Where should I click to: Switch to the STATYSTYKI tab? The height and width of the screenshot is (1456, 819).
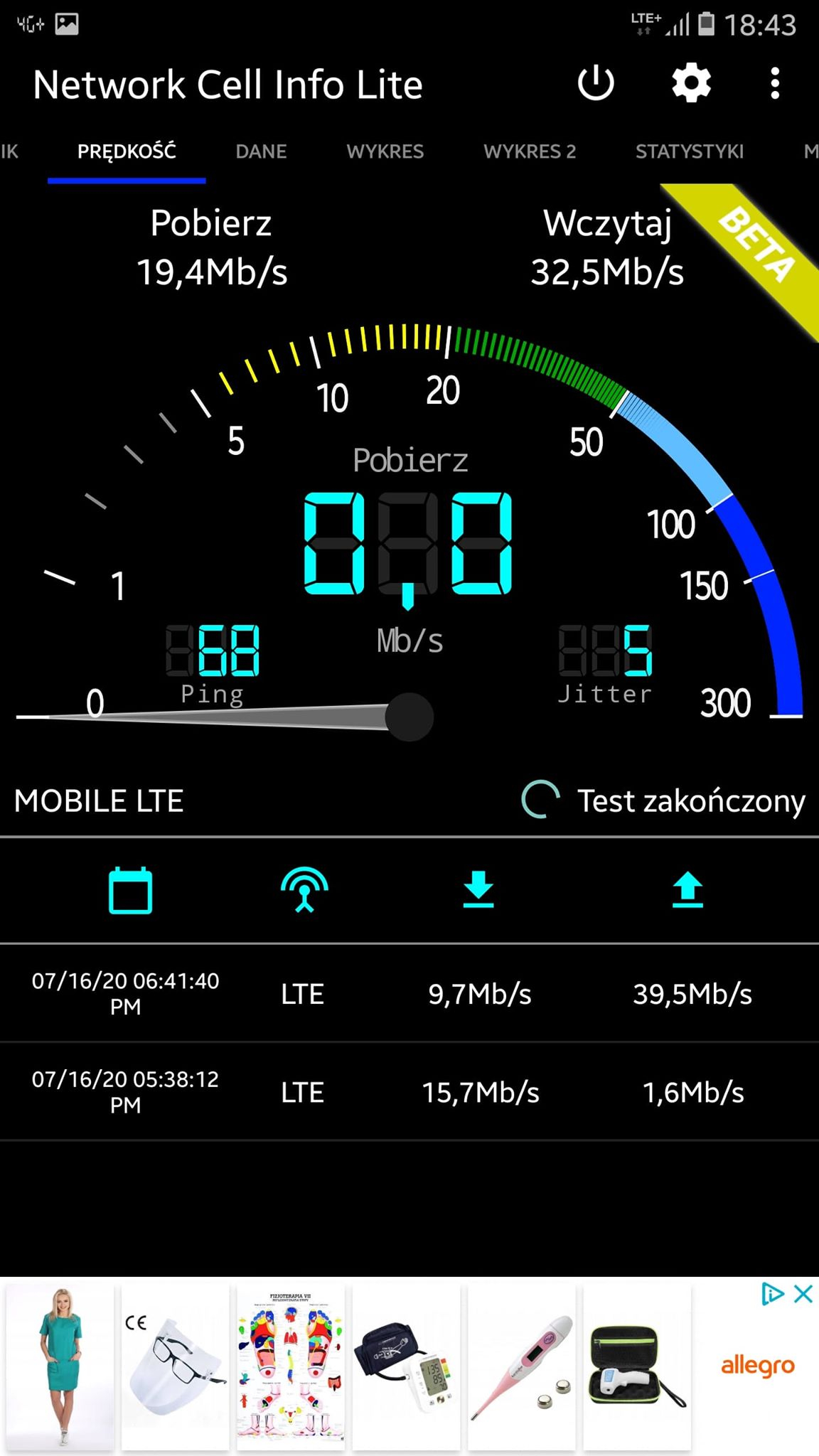tap(690, 151)
